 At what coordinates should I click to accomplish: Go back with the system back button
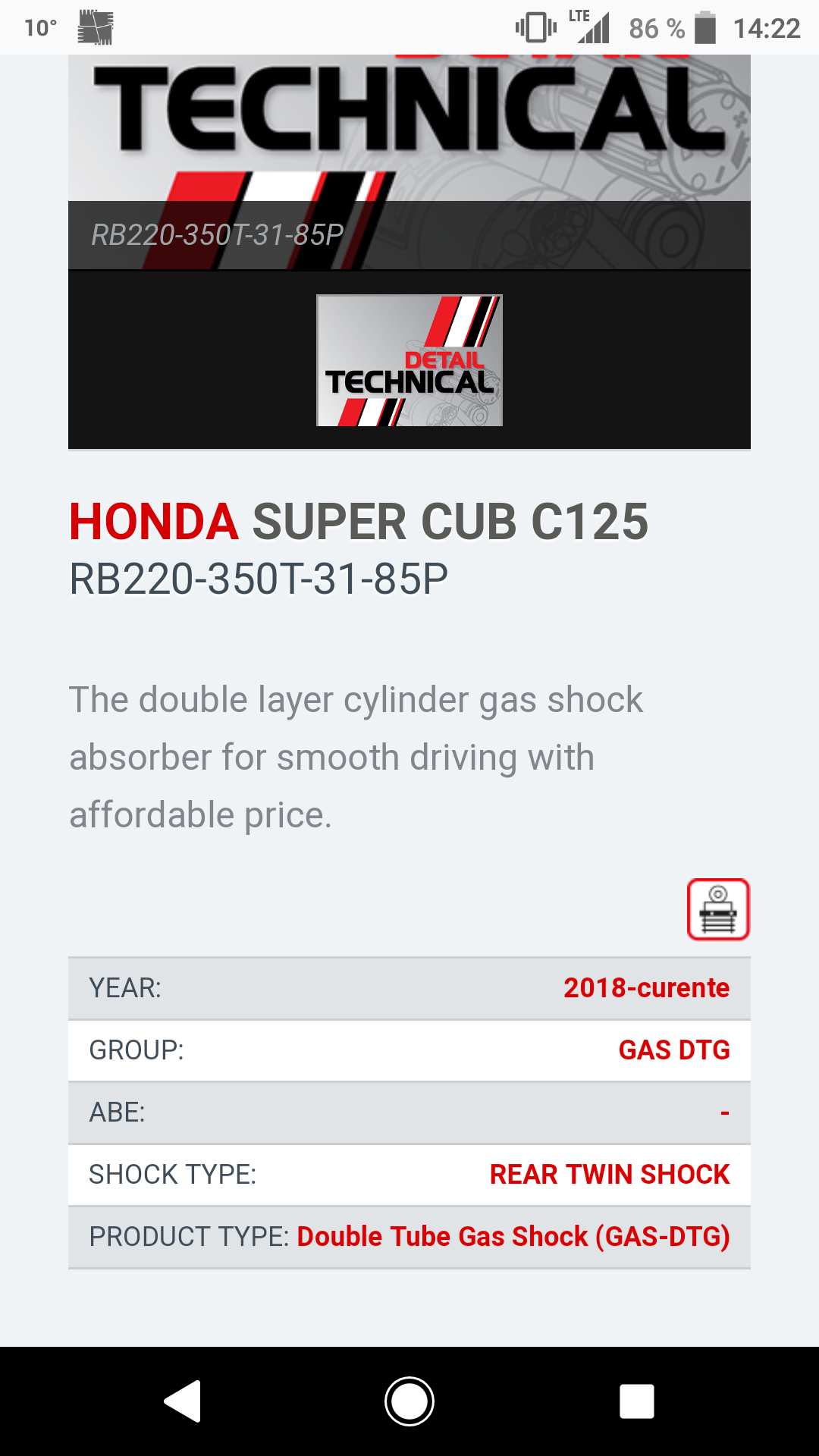point(183,1401)
